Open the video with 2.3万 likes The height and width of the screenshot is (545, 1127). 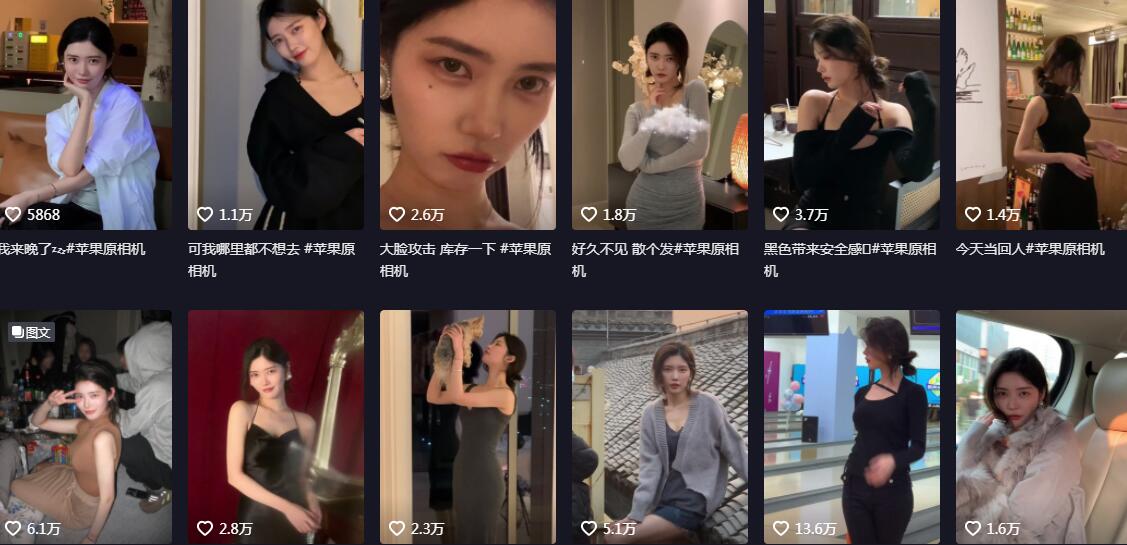click(x=468, y=425)
